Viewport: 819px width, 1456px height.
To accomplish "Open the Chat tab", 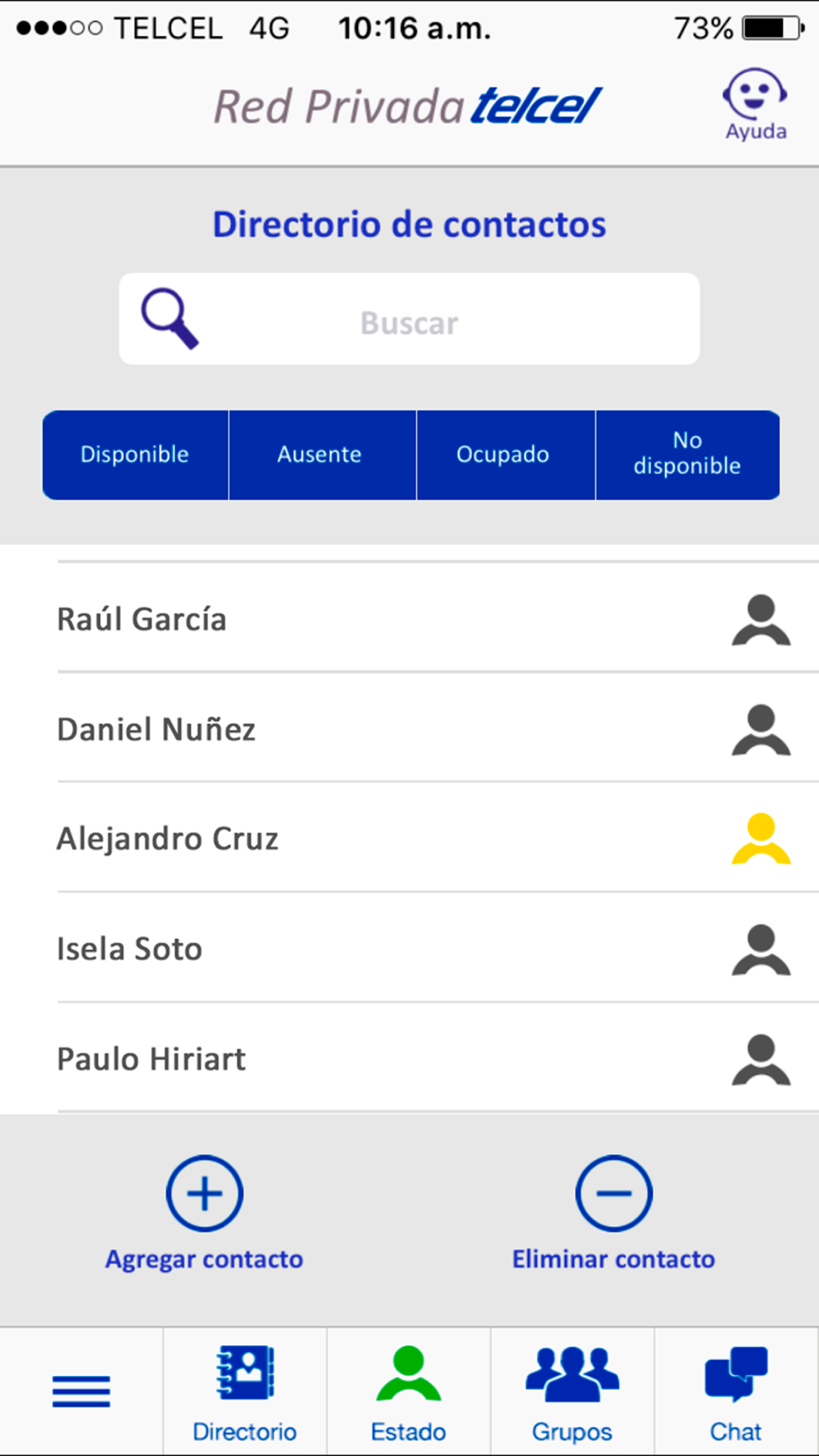I will [736, 1393].
